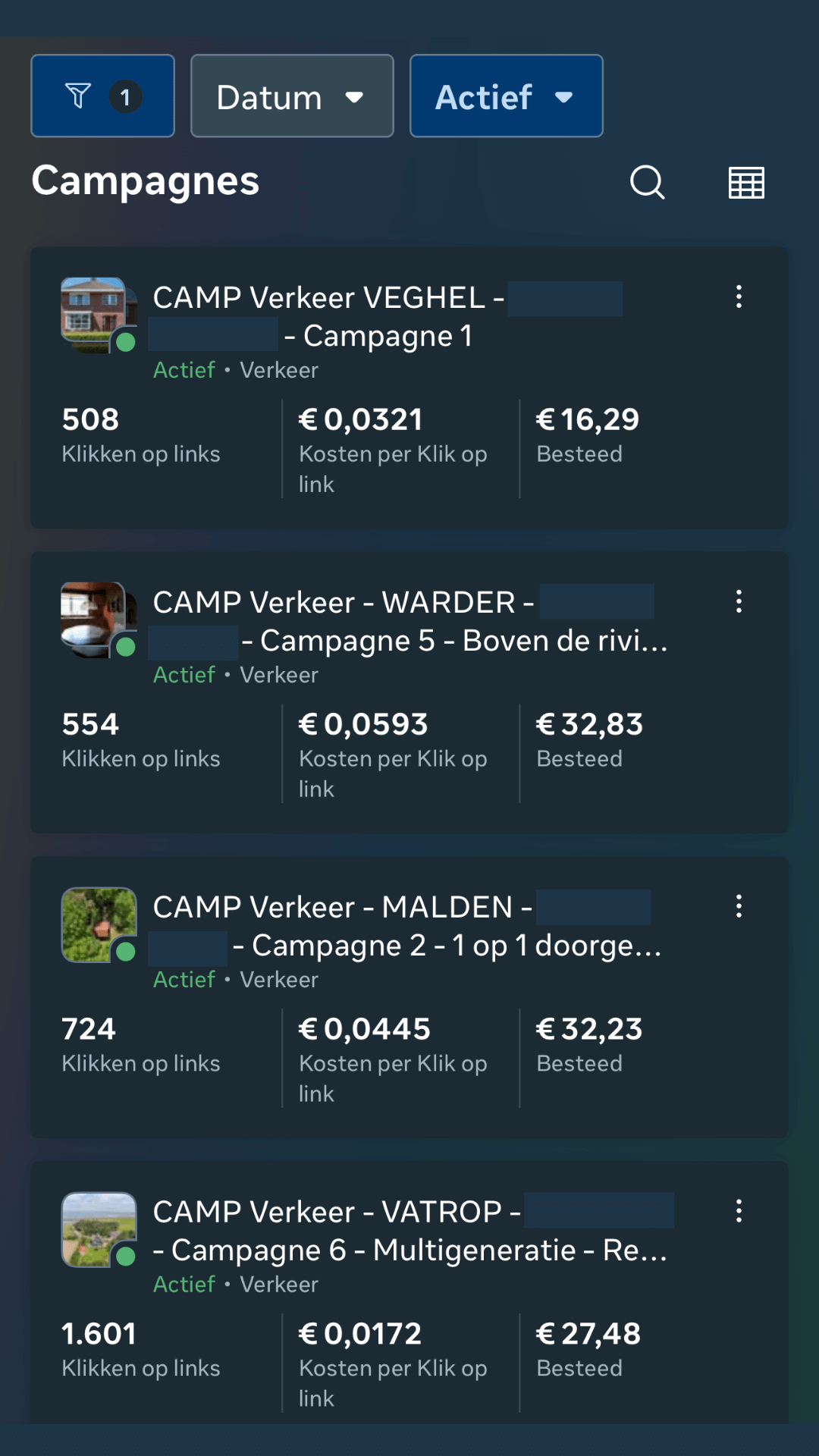
Task: Open the filter button showing 1 active
Action: pyautogui.click(x=102, y=96)
